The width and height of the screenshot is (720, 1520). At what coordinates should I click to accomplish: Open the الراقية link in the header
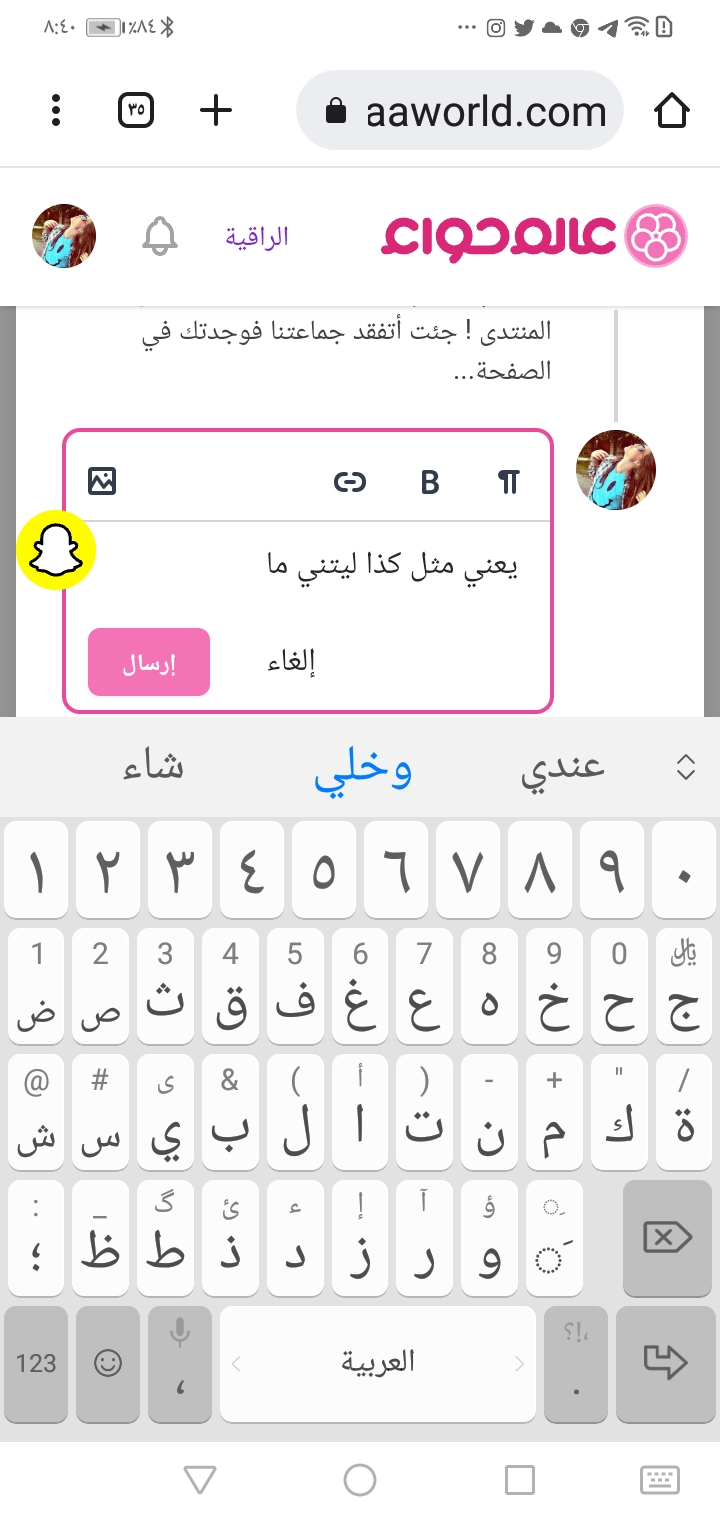tap(257, 237)
